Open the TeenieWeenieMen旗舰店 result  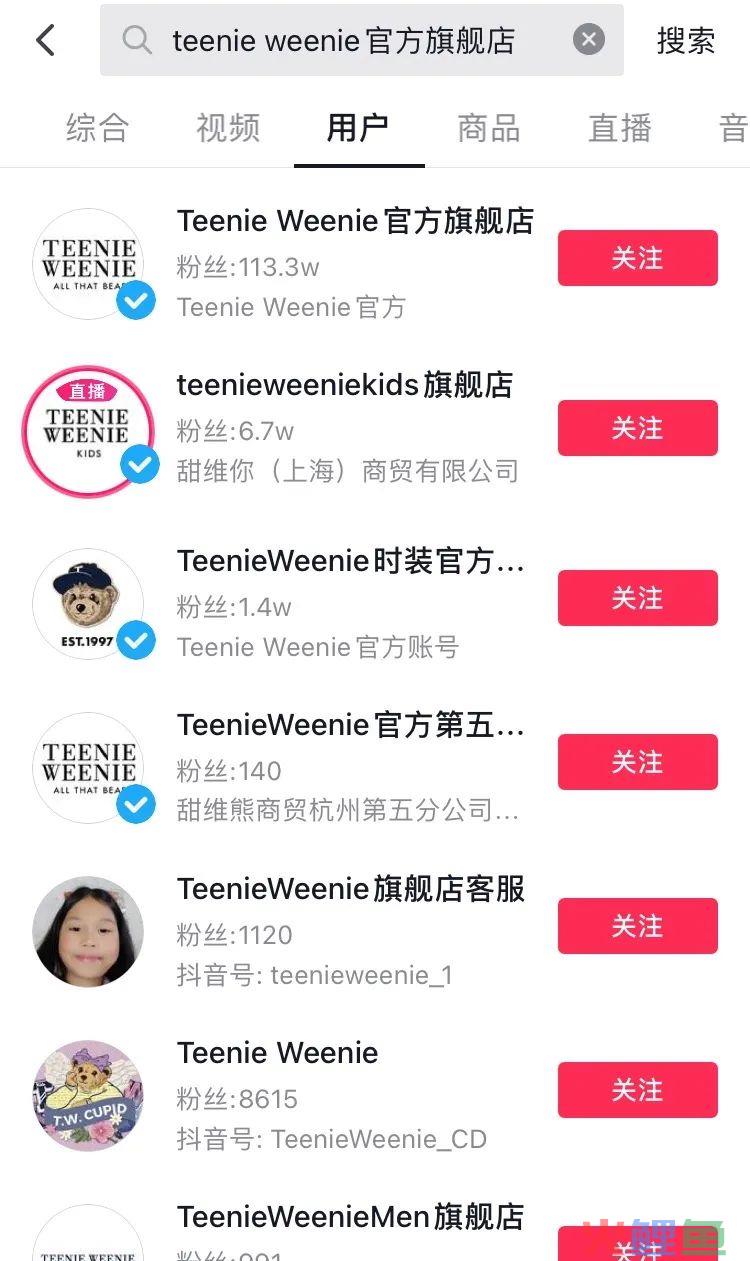tap(350, 1217)
